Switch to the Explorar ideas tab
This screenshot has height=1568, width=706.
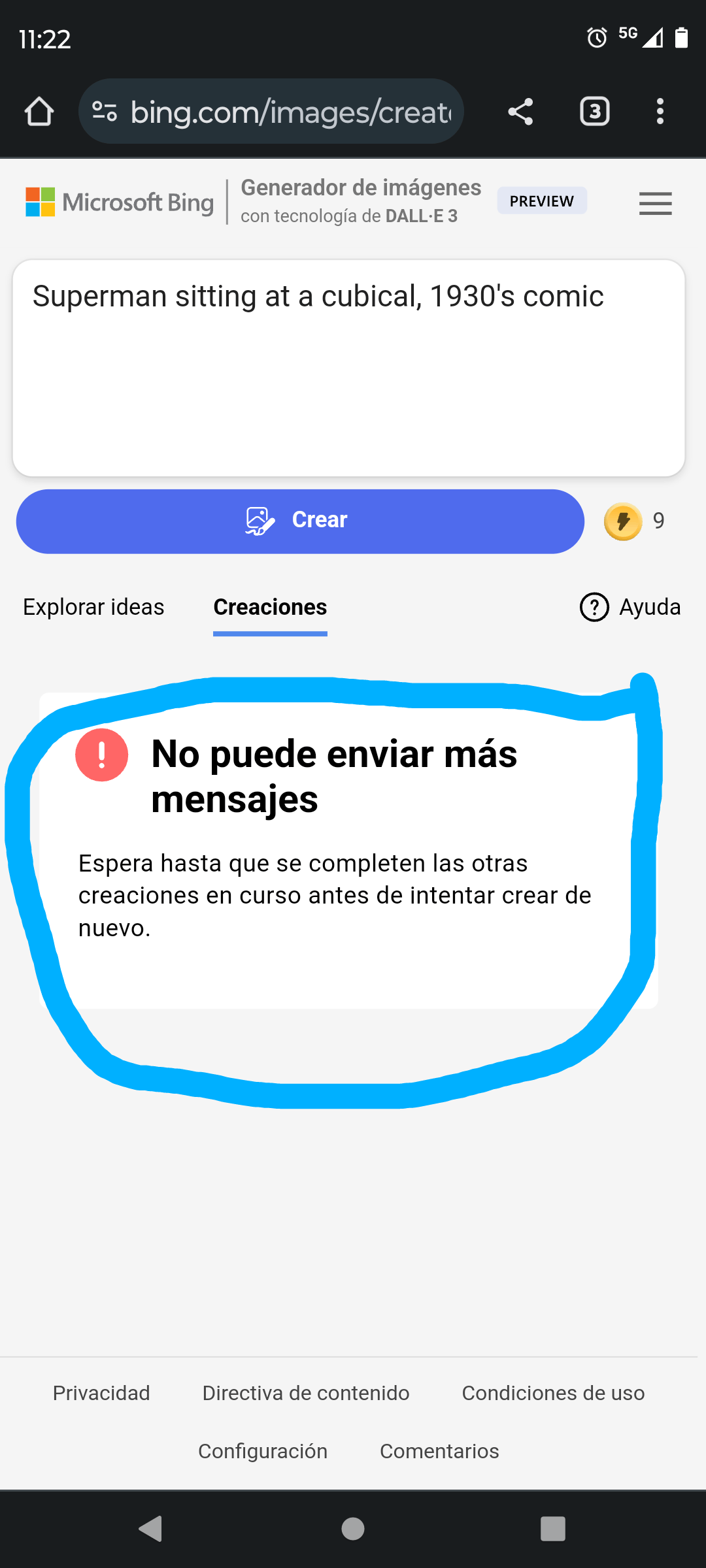pos(93,607)
